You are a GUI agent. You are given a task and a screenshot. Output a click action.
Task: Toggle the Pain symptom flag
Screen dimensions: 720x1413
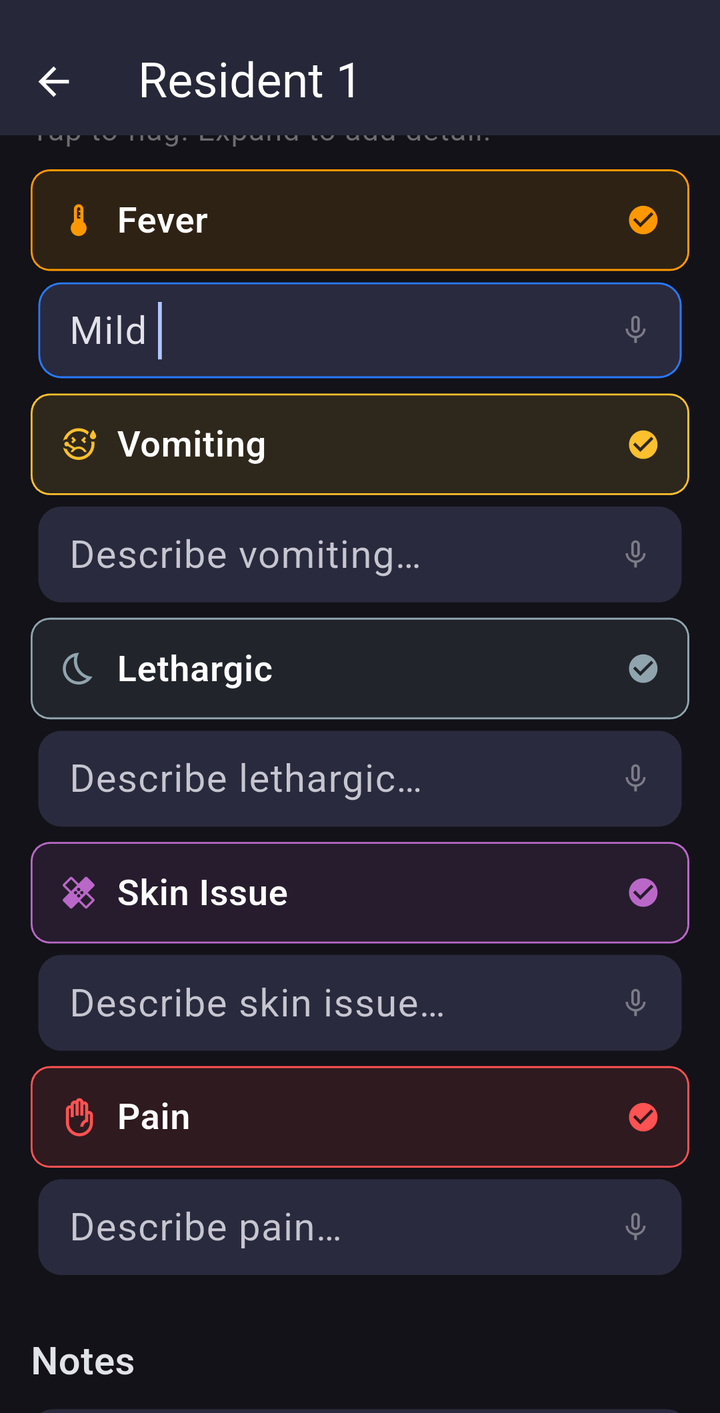(360, 1116)
